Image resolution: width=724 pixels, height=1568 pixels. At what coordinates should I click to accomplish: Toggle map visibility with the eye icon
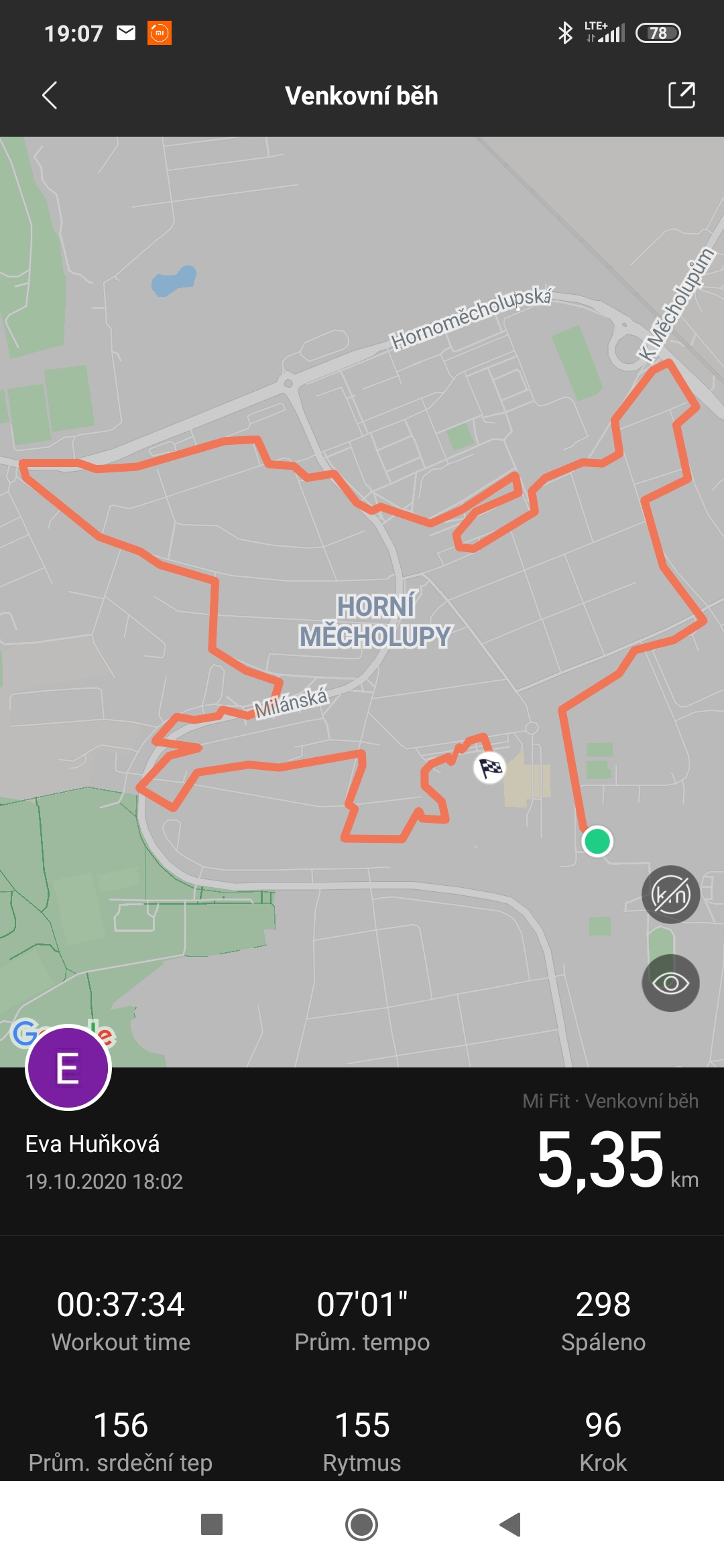670,983
